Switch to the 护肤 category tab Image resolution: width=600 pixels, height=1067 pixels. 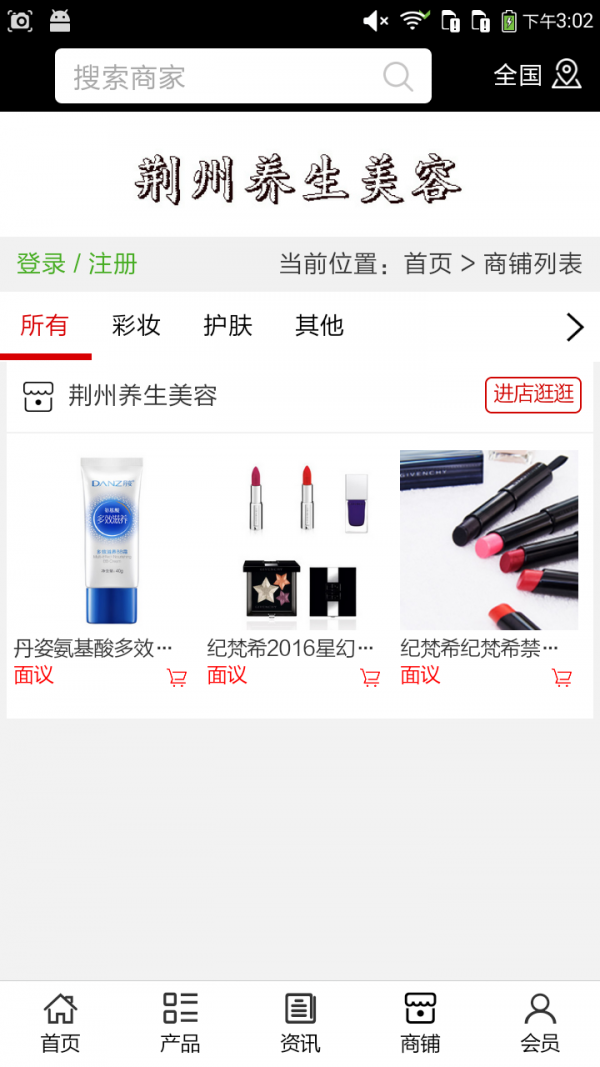pos(228,325)
